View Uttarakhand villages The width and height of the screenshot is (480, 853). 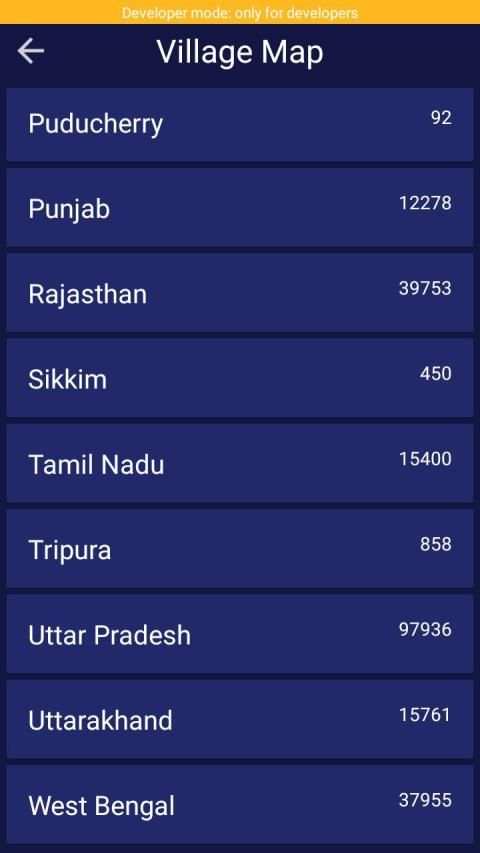pos(240,719)
